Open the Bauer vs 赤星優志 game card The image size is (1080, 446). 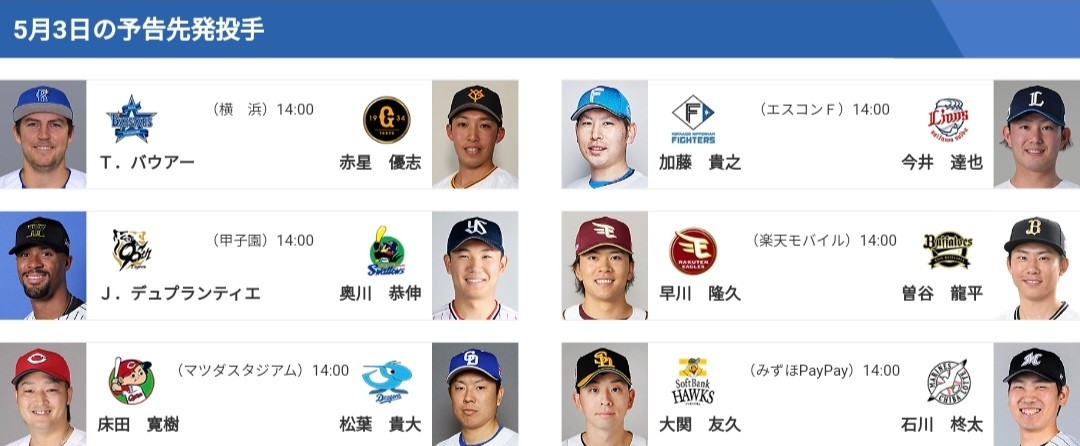(x=259, y=135)
